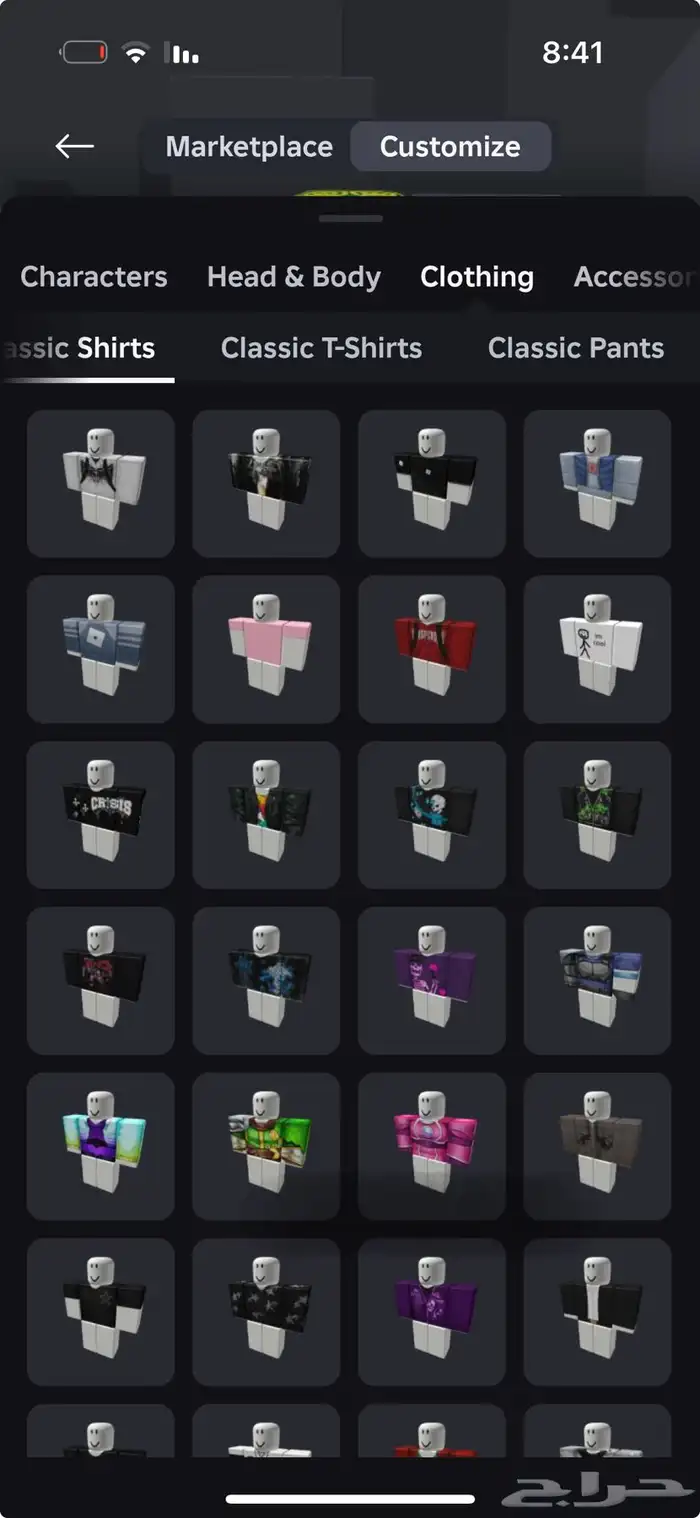Tap the sheet's drag handle
700x1518 pixels.
[x=350, y=218]
